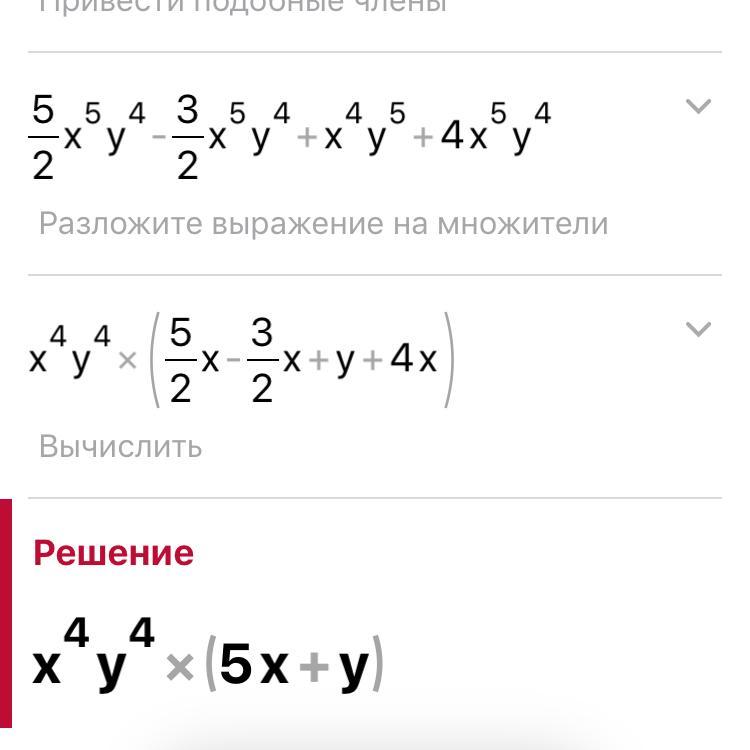Expand the "Разложите выражение на множители" step
This screenshot has width=750, height=750.
(x=699, y=106)
